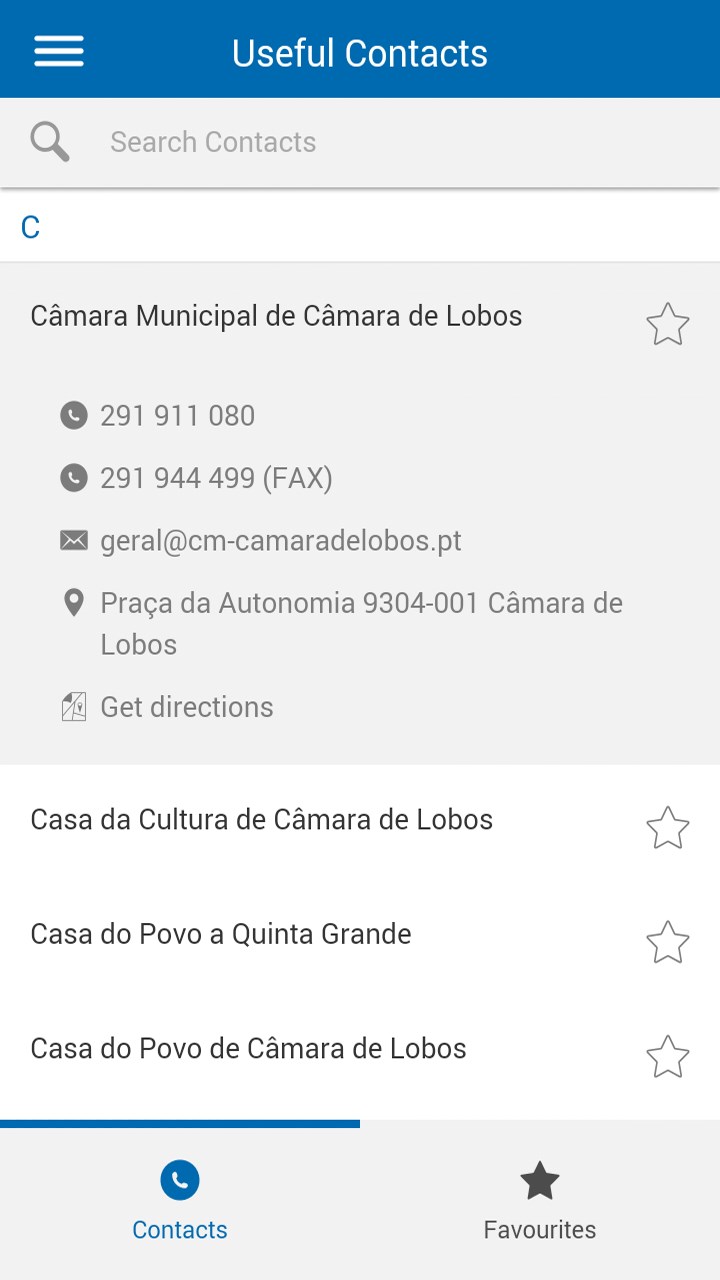Select the 291 944 499 fax number
This screenshot has width=720, height=1280.
(x=216, y=479)
